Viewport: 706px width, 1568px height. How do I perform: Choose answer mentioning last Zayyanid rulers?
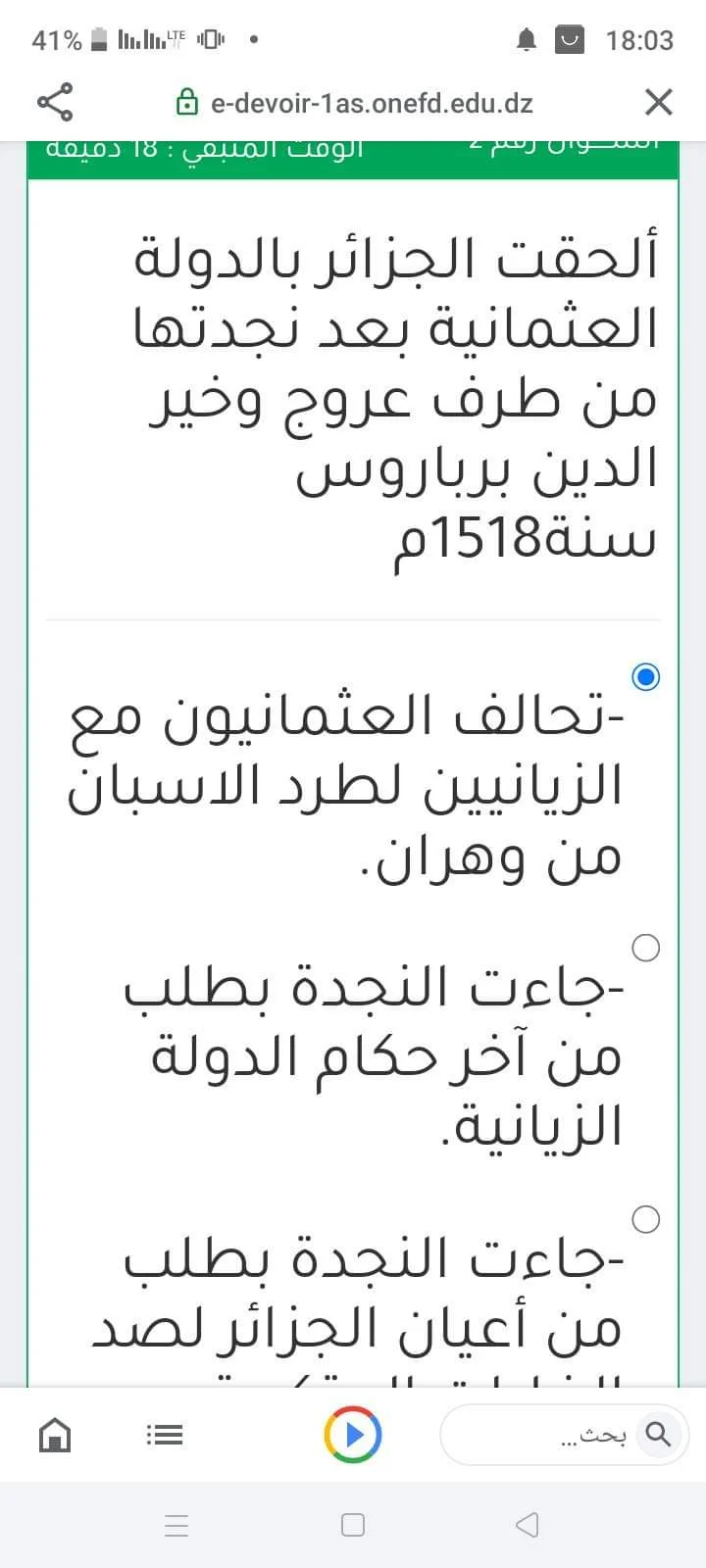click(x=645, y=948)
